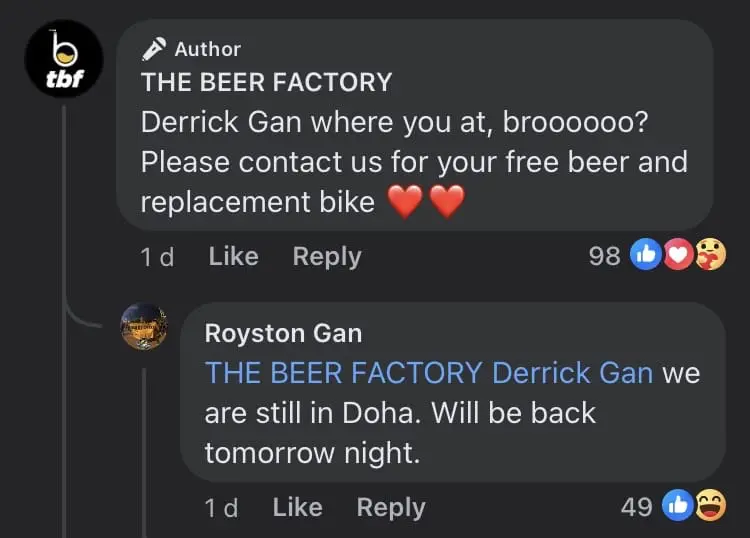
Task: Open the Royston Gan name link
Action: coord(283,333)
